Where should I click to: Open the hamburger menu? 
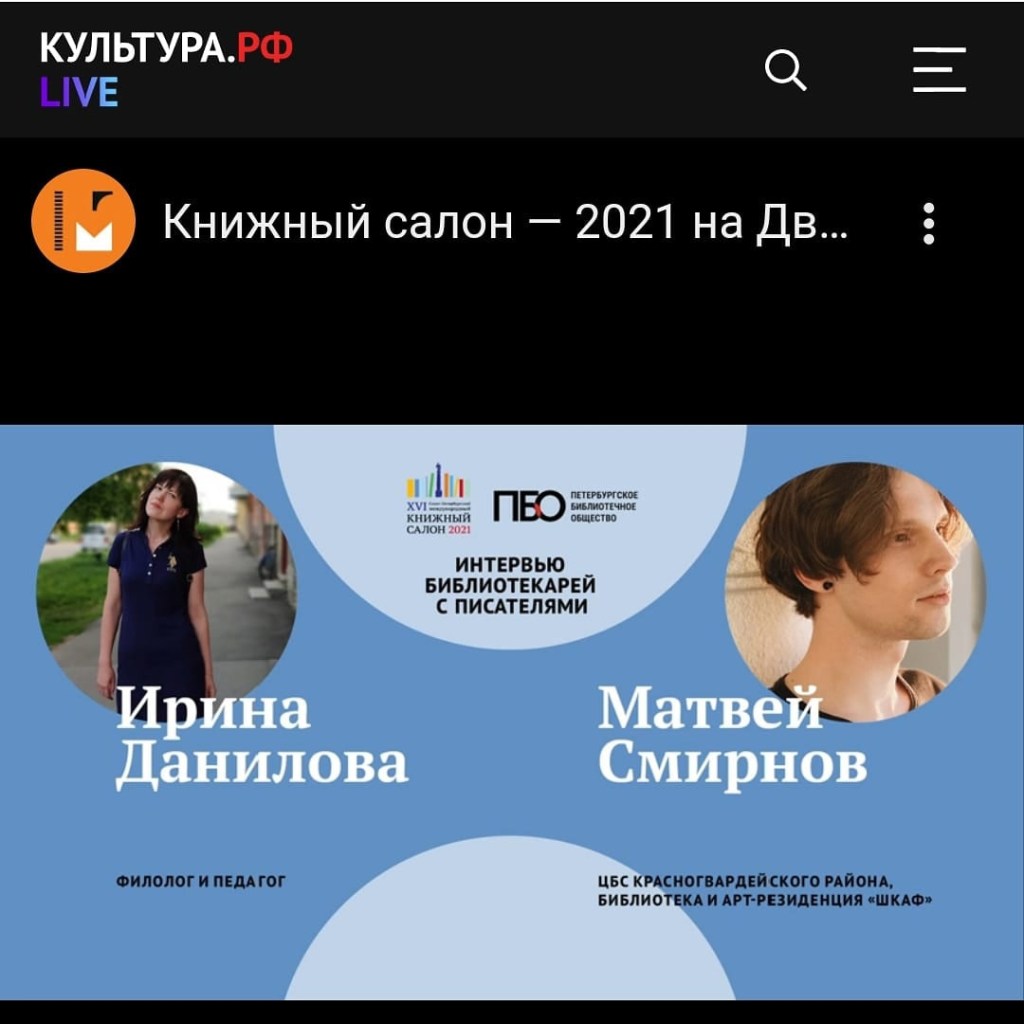point(939,70)
